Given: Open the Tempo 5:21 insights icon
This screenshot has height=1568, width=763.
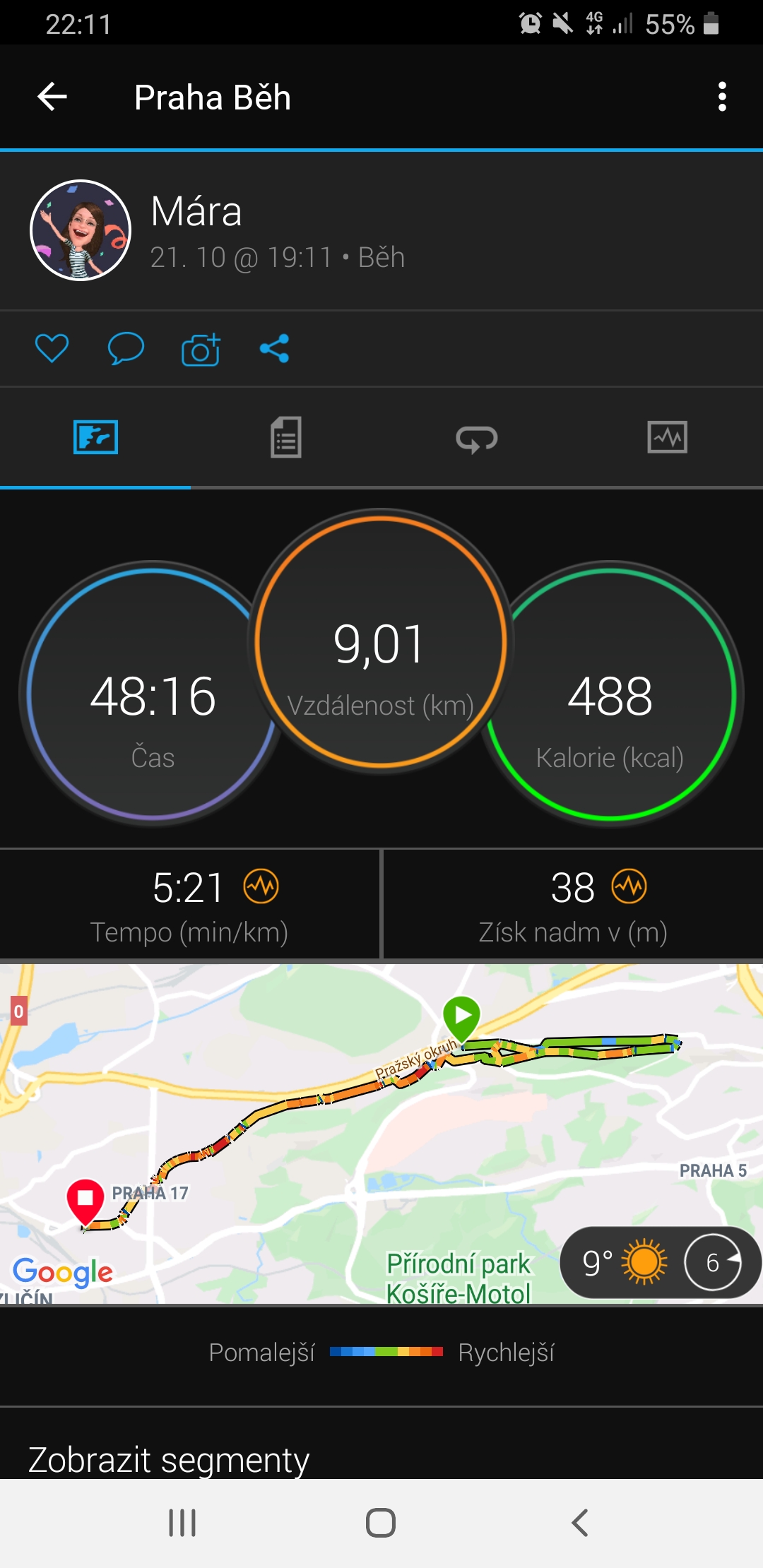Looking at the screenshot, I should pyautogui.click(x=261, y=886).
